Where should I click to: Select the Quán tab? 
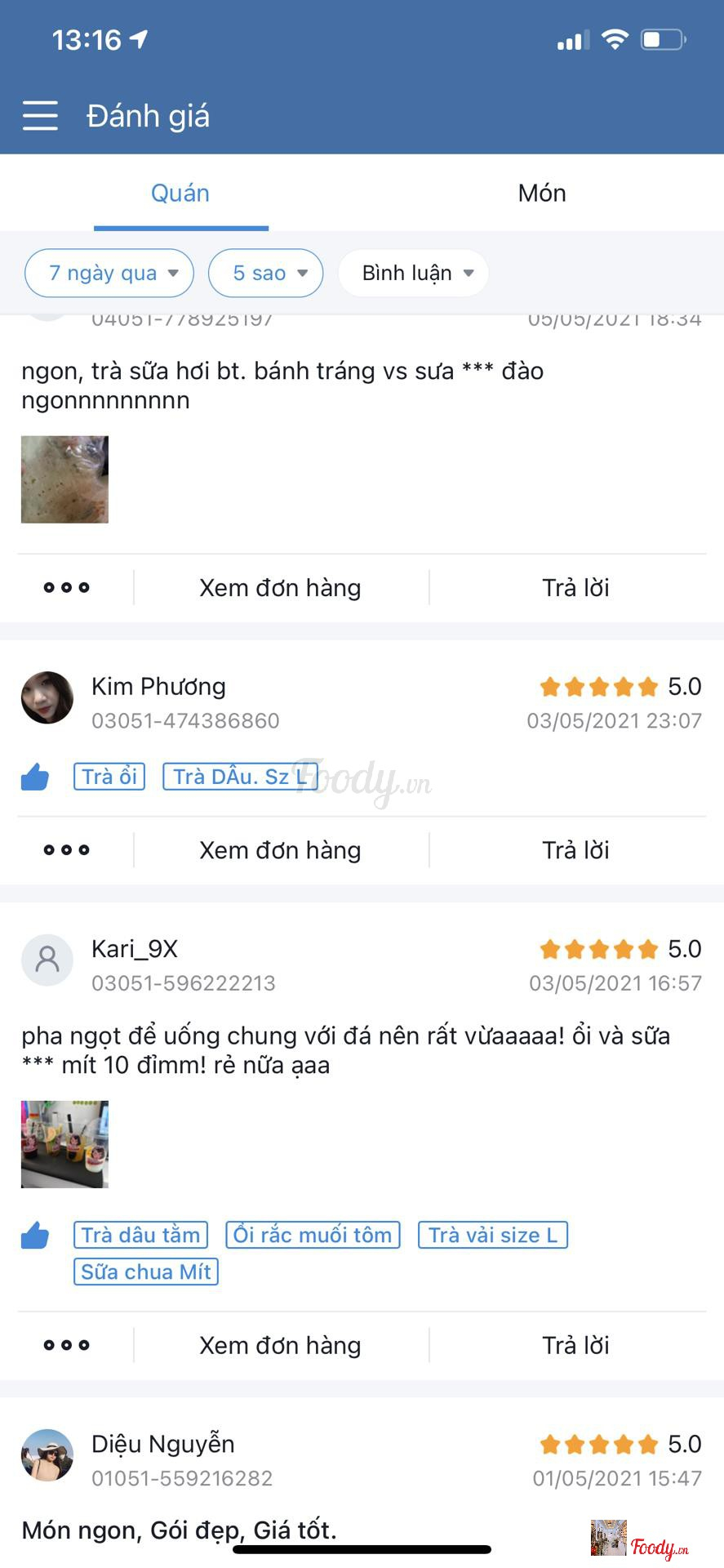click(x=180, y=193)
